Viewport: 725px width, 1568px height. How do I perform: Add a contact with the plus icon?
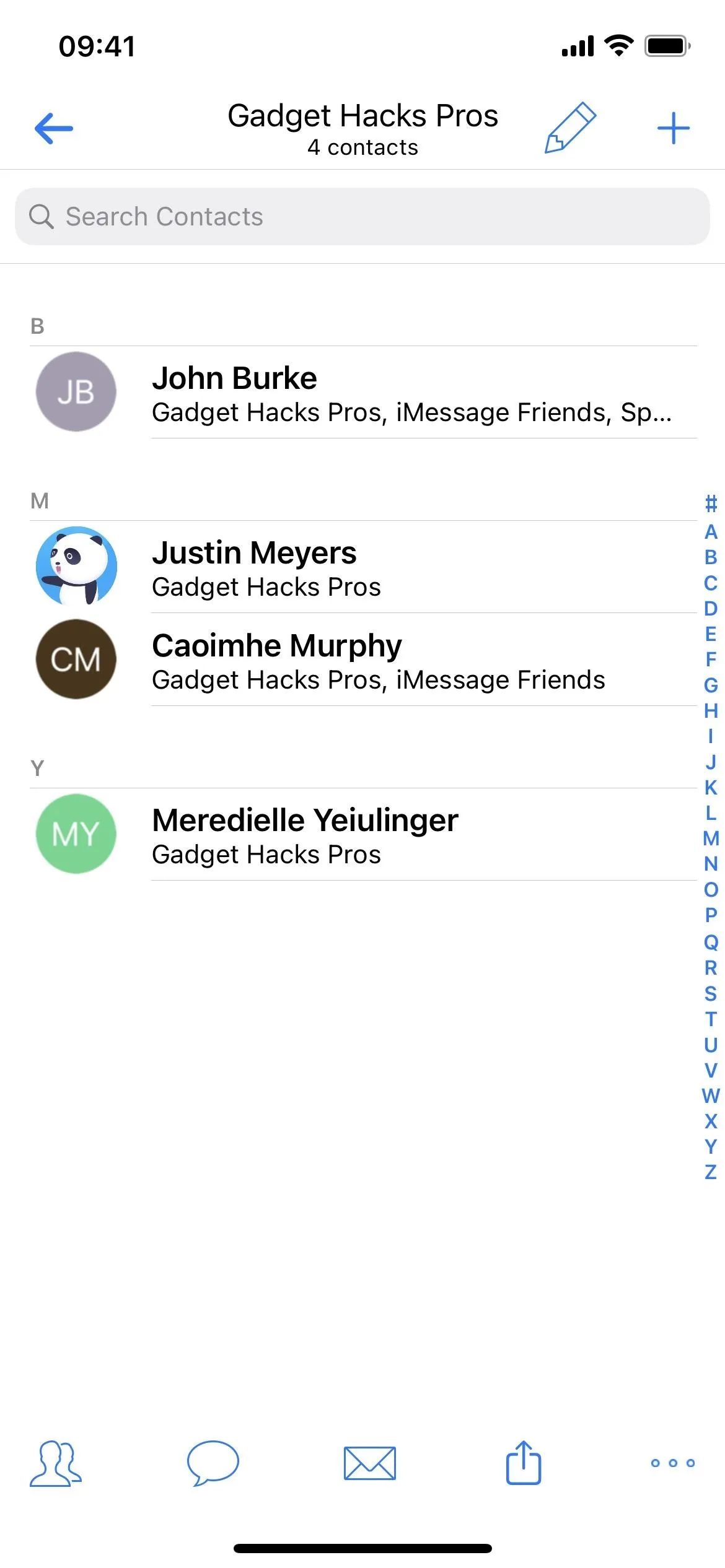674,128
